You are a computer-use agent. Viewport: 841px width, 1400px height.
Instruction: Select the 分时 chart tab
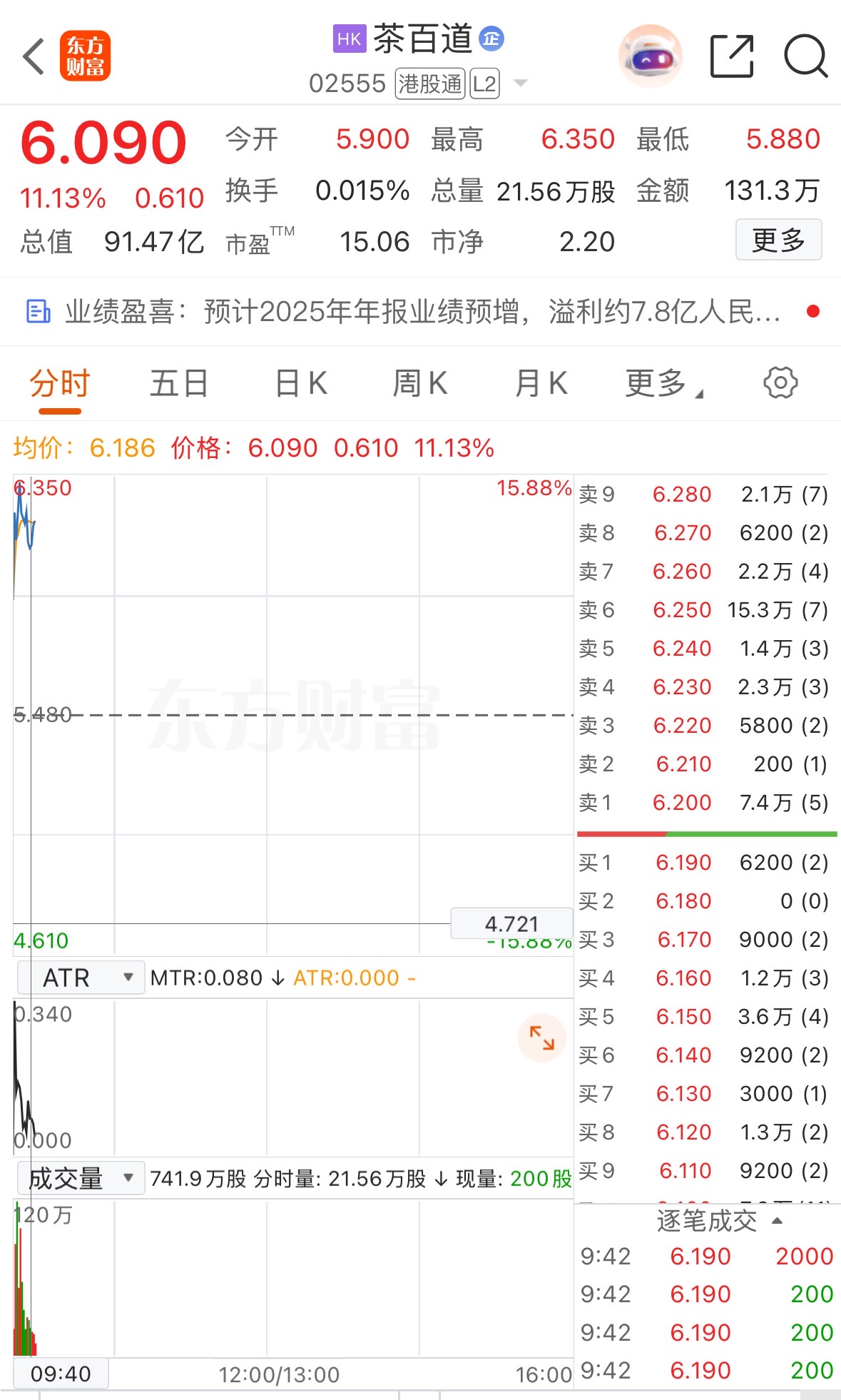point(60,384)
